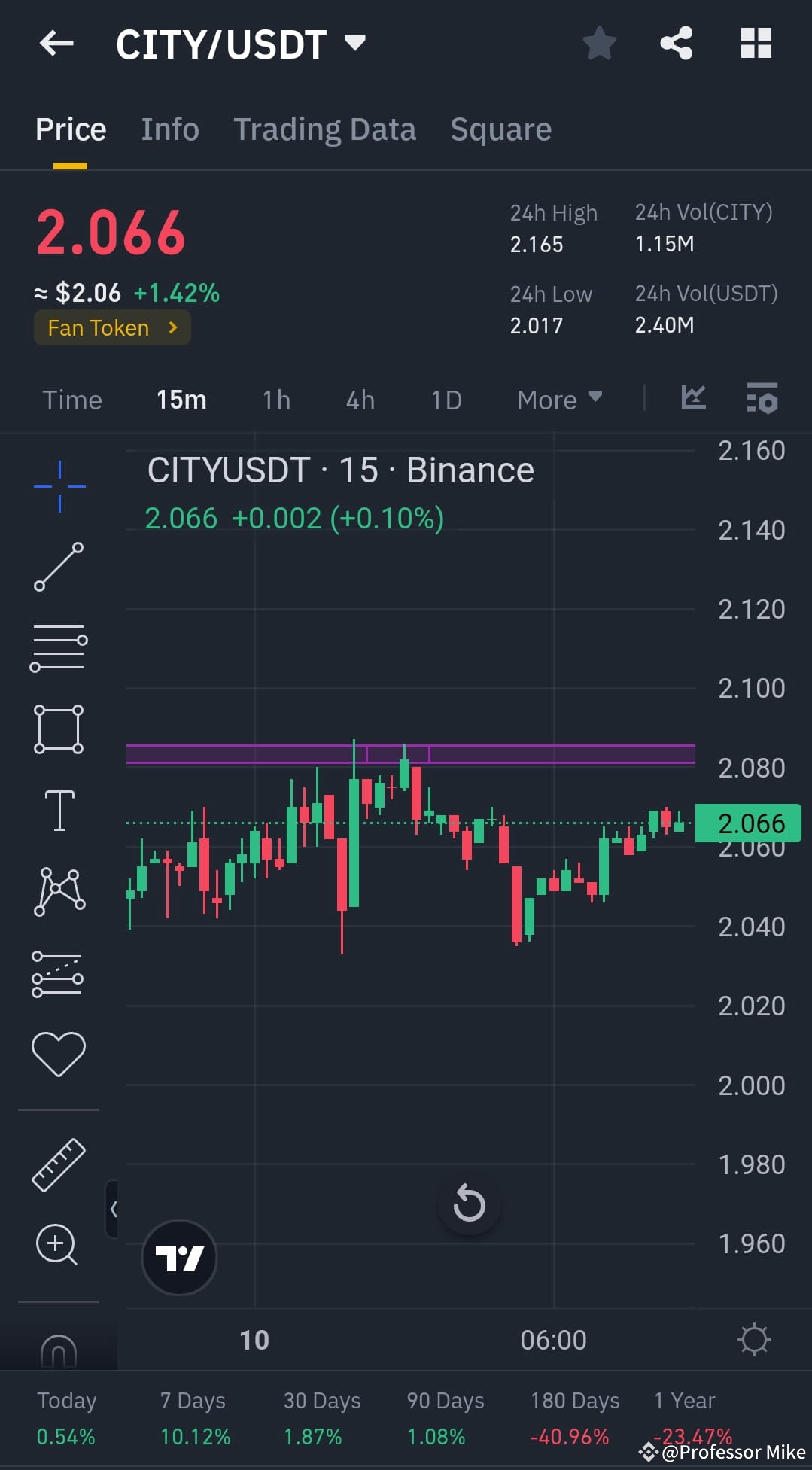Select the trend line drawing tool

click(x=59, y=567)
